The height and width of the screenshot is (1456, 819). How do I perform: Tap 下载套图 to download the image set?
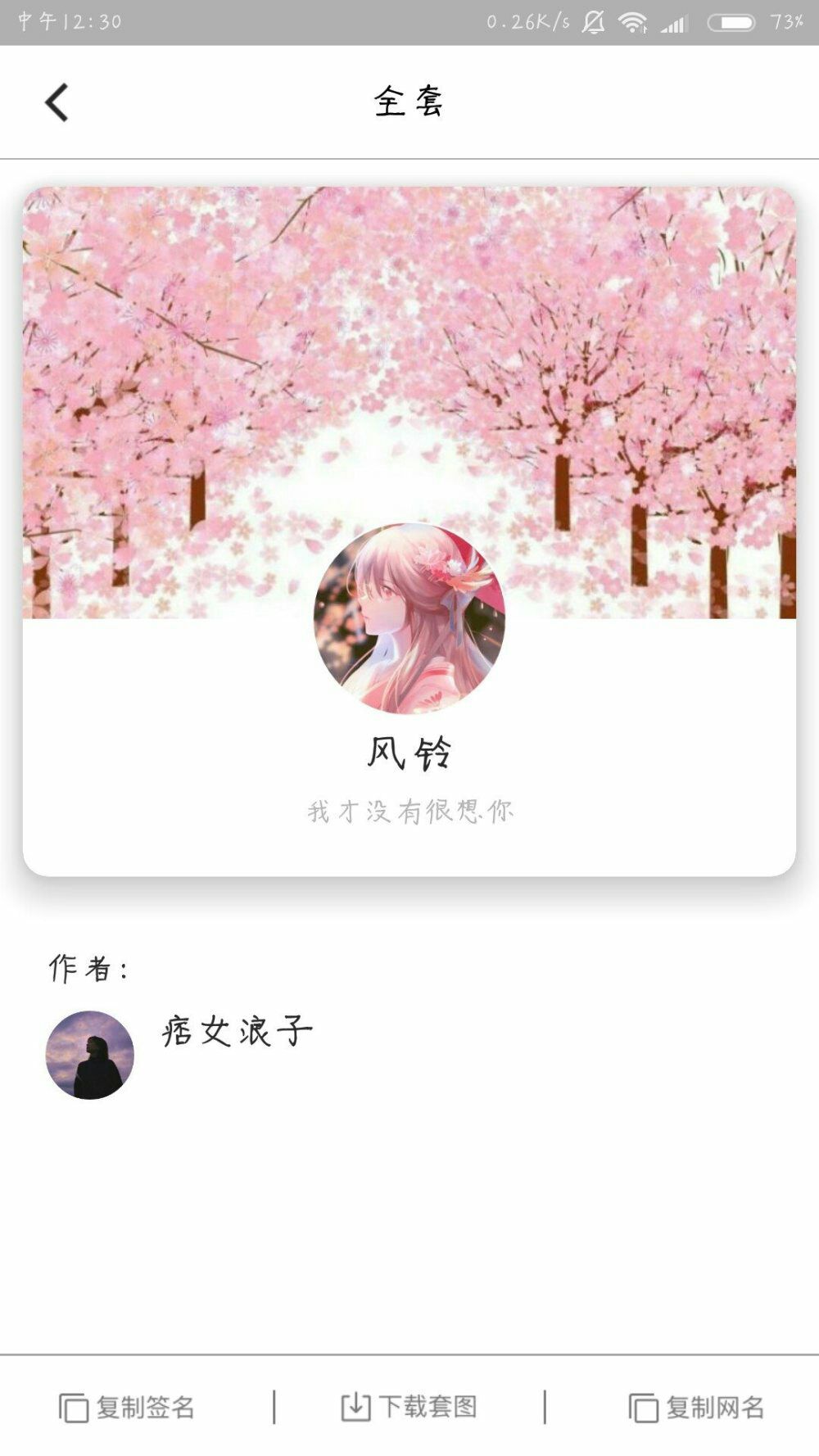[409, 1407]
